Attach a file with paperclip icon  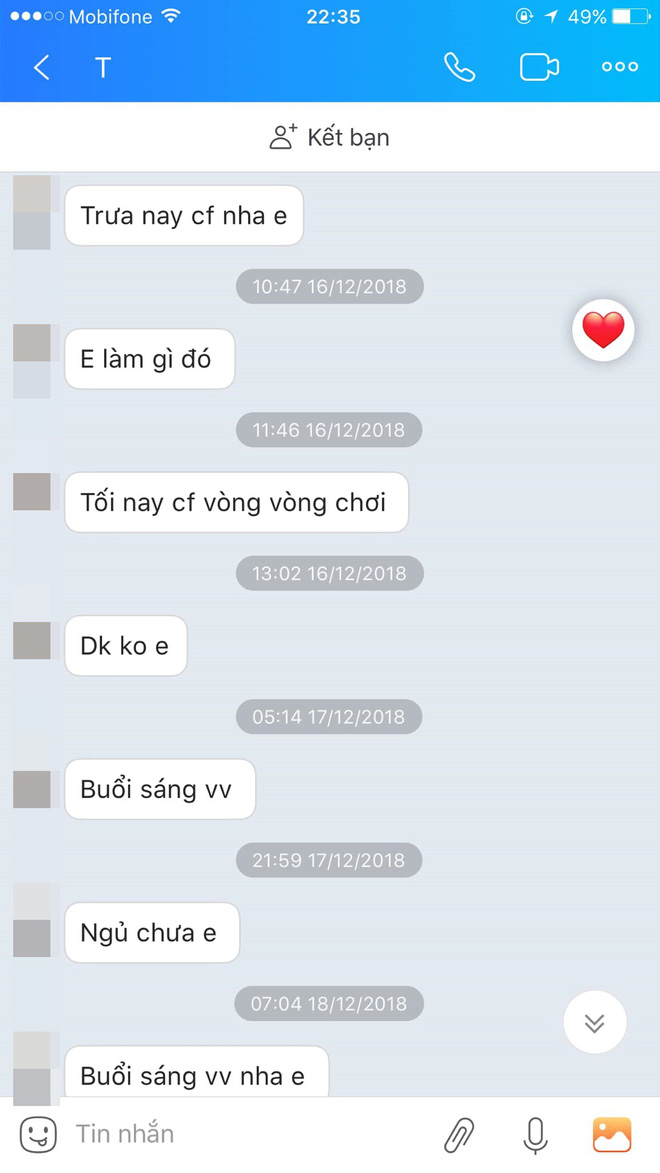(x=459, y=1134)
